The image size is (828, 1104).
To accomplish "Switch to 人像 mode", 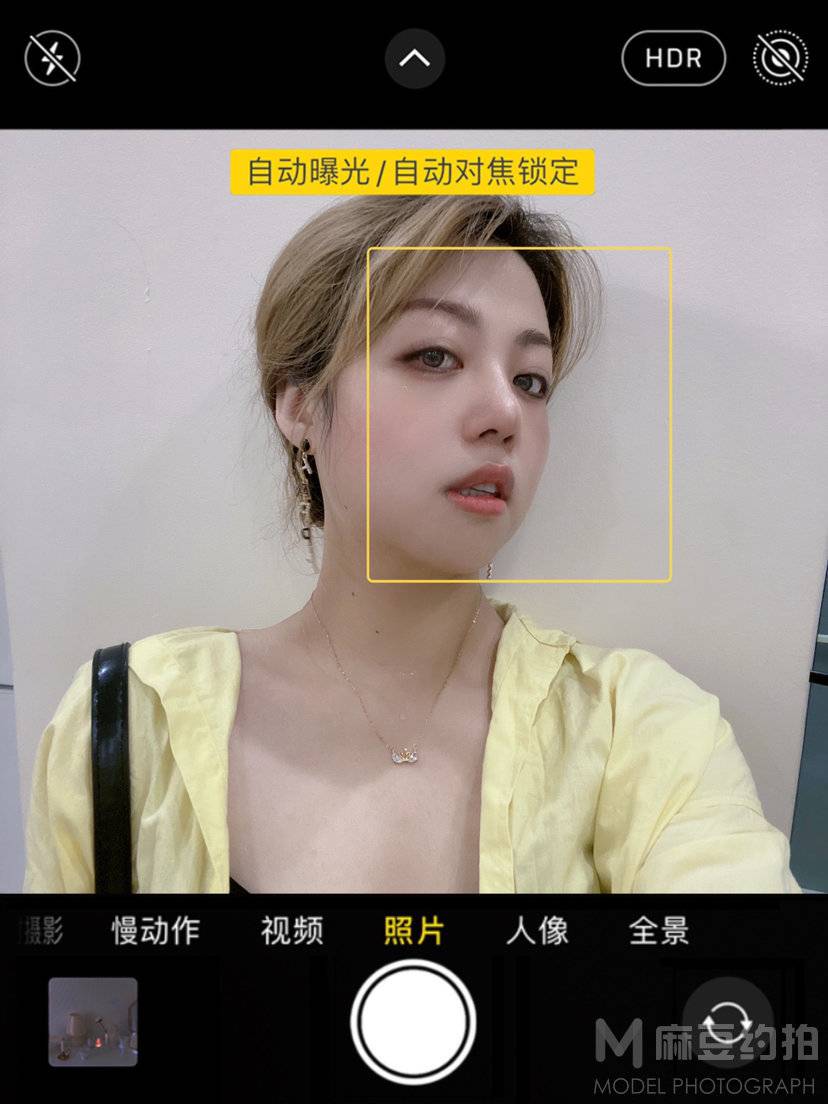I will click(537, 931).
